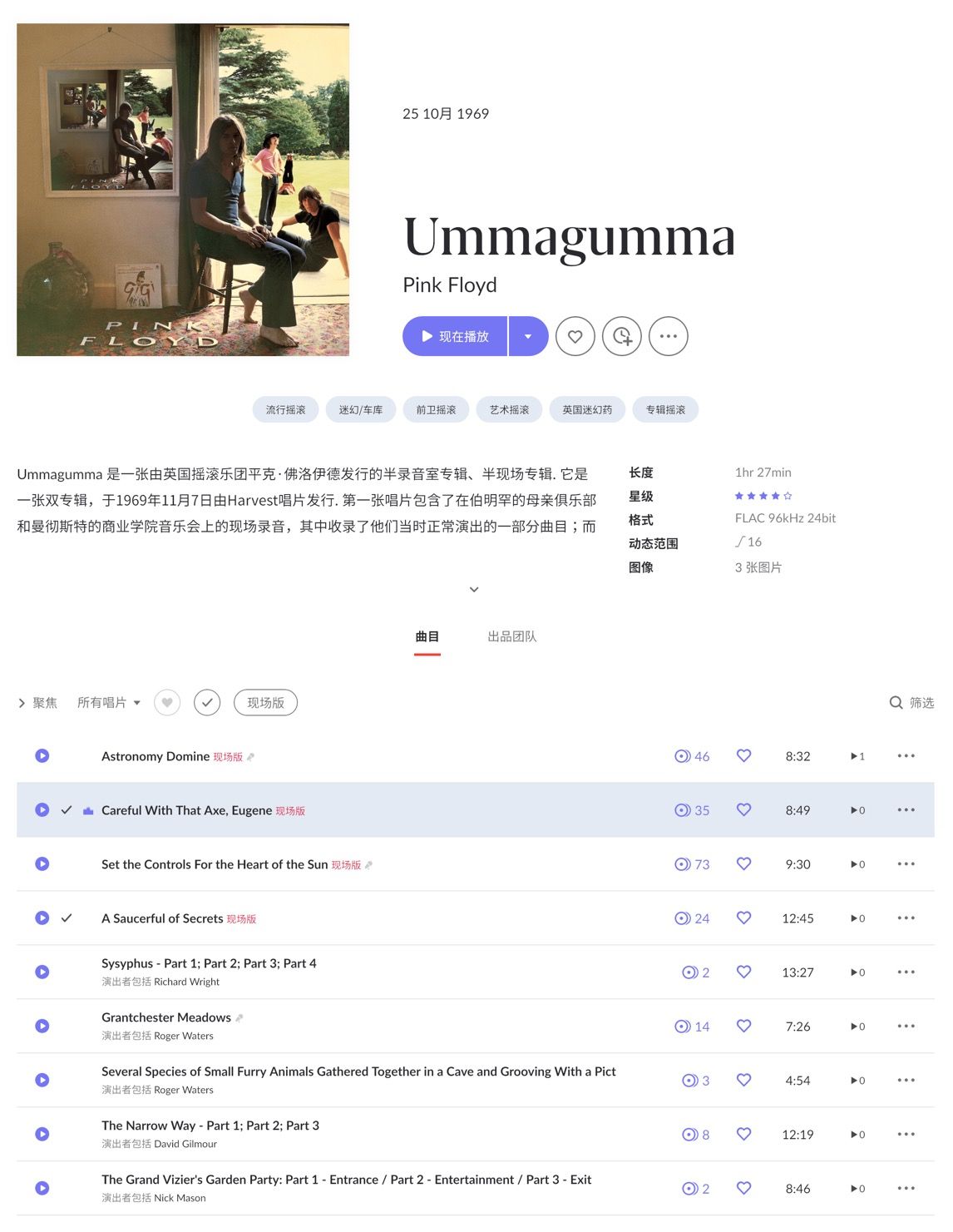Open the dropdown arrow beside 现在播放
This screenshot has width=953, height=1232.
tap(528, 336)
